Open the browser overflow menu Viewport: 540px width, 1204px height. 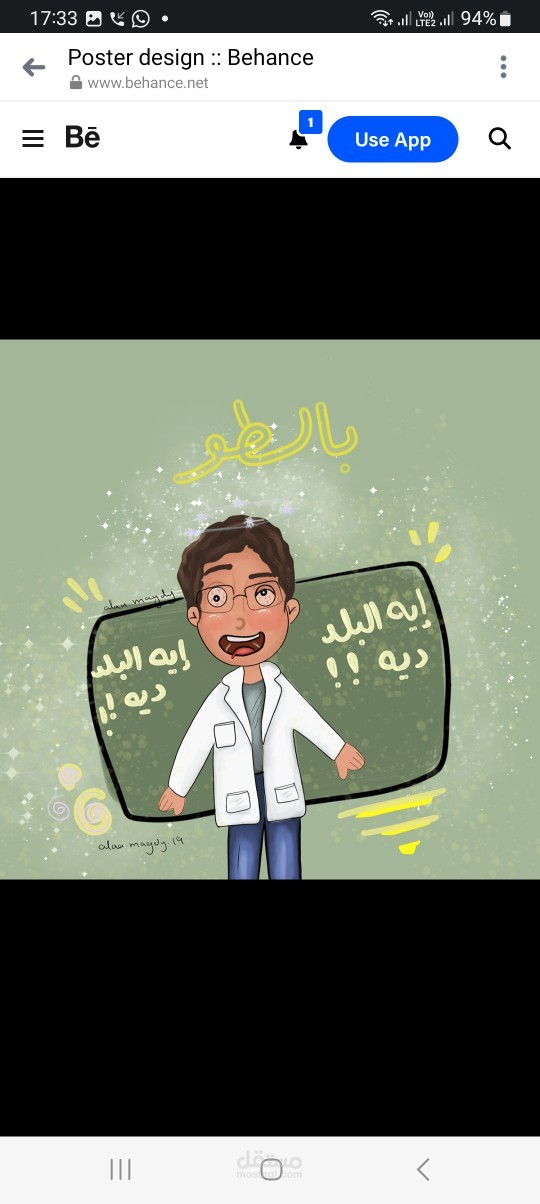pos(503,67)
